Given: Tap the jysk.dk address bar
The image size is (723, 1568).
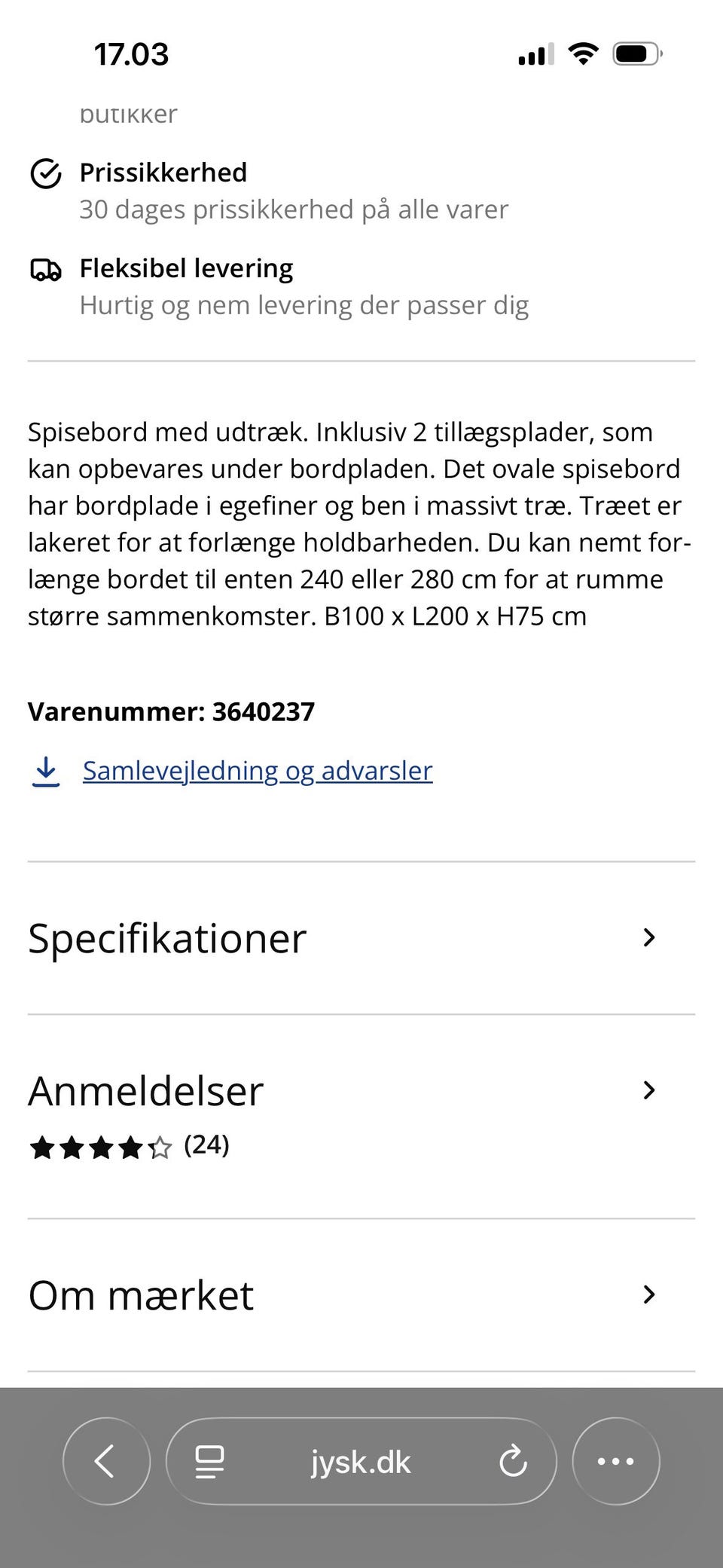Looking at the screenshot, I should click(361, 1460).
